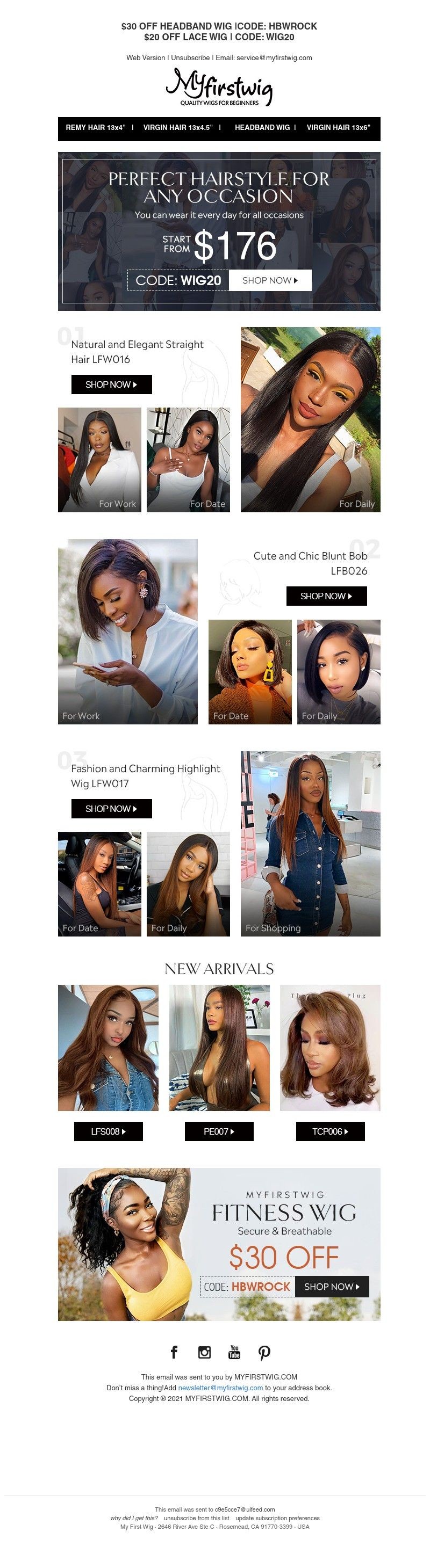Go to the HEADBAND WIG category
This screenshot has height=1568, width=430.
point(262,128)
